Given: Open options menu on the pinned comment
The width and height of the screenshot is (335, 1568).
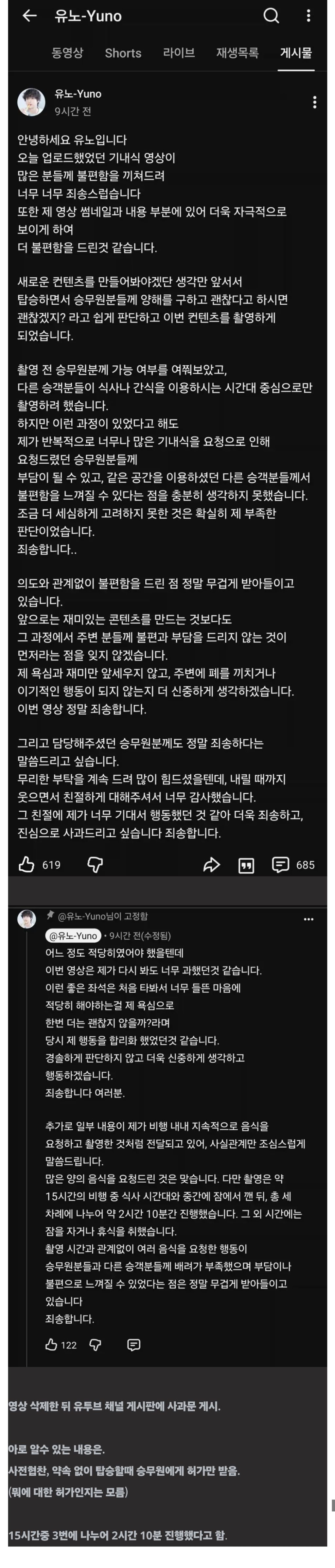Looking at the screenshot, I should (309, 918).
